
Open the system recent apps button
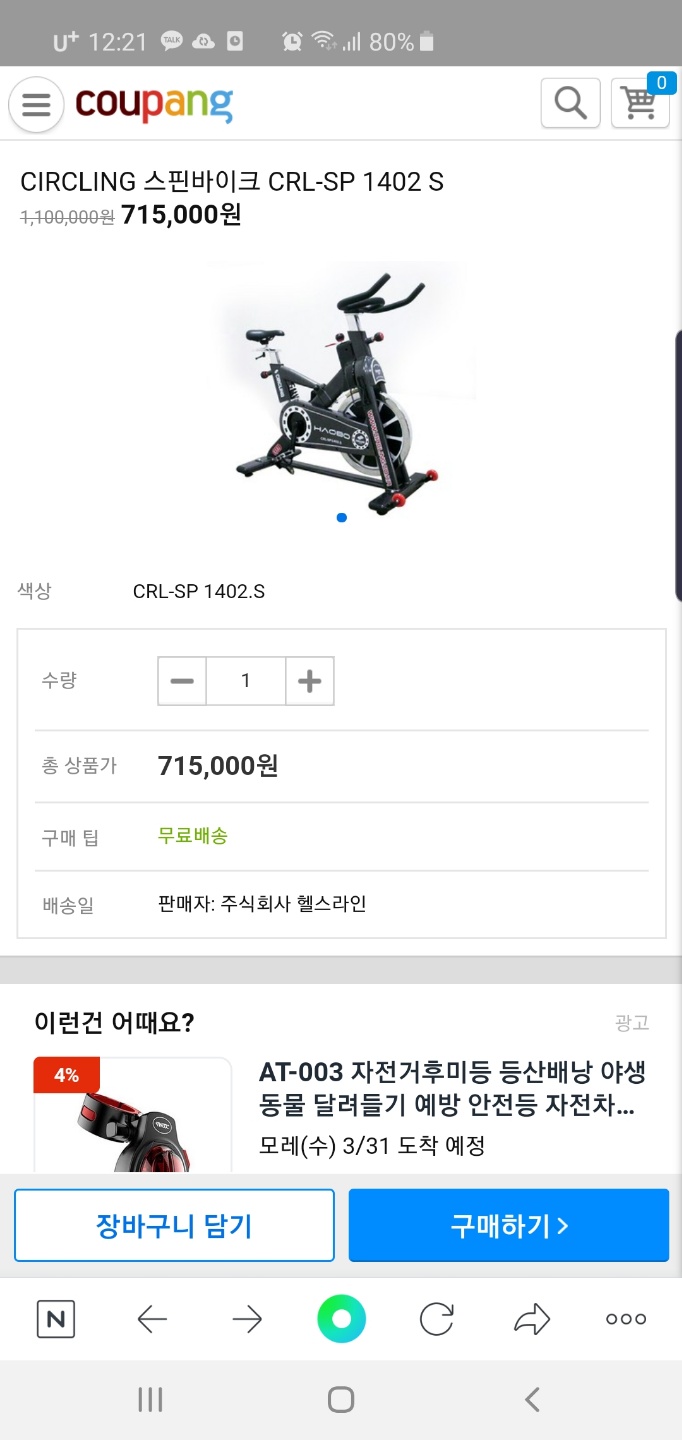click(x=150, y=1400)
